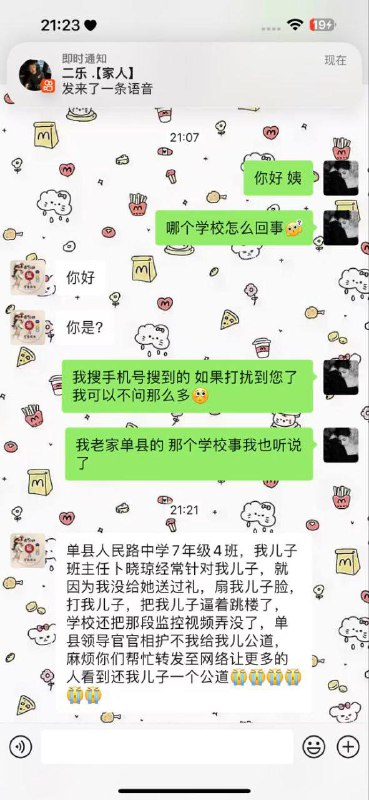
Task: Tap the contact's avatar beside 你是?
Action: click(28, 328)
